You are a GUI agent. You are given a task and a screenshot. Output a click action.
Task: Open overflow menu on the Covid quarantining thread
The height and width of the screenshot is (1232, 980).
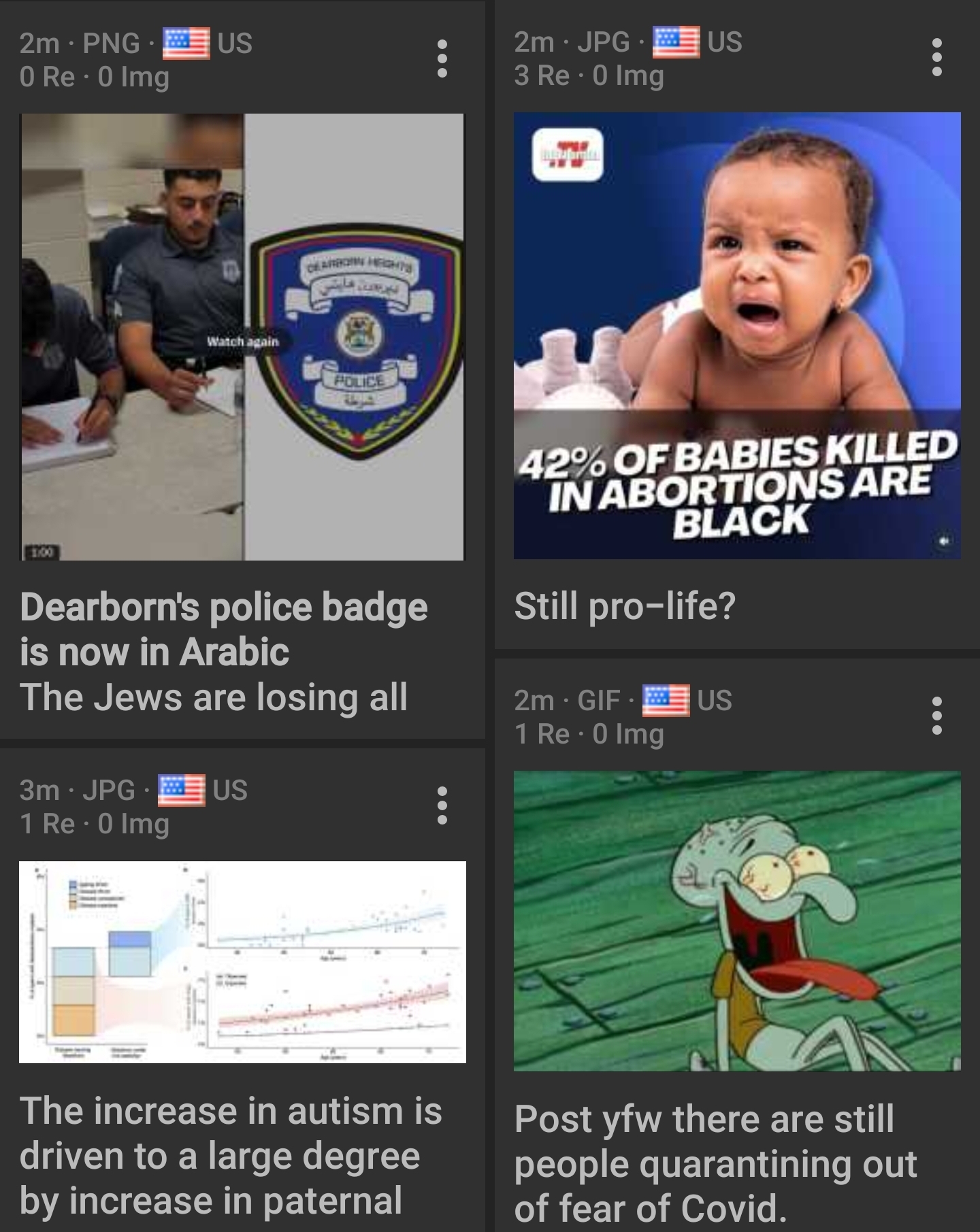pos(937,716)
